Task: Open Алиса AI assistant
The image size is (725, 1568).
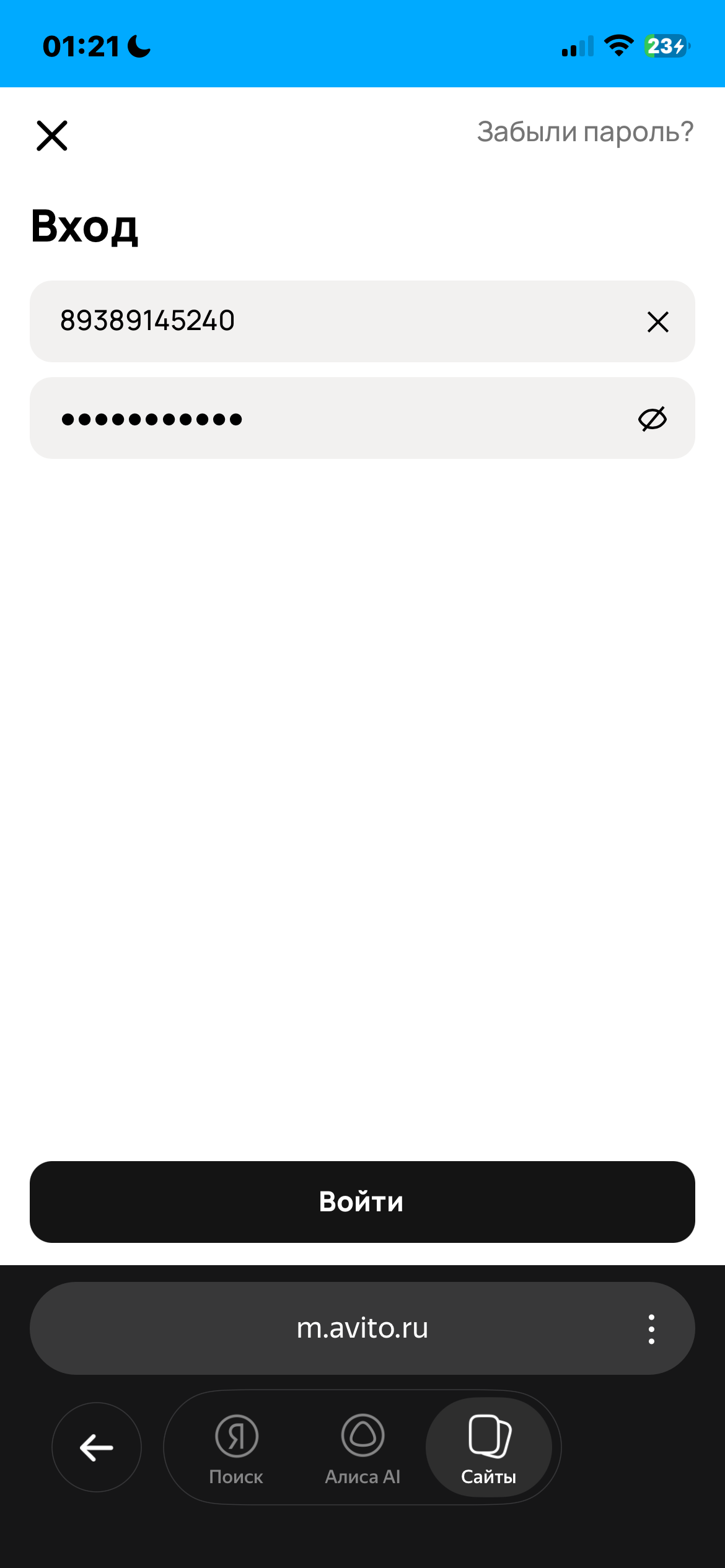Action: (x=362, y=1448)
